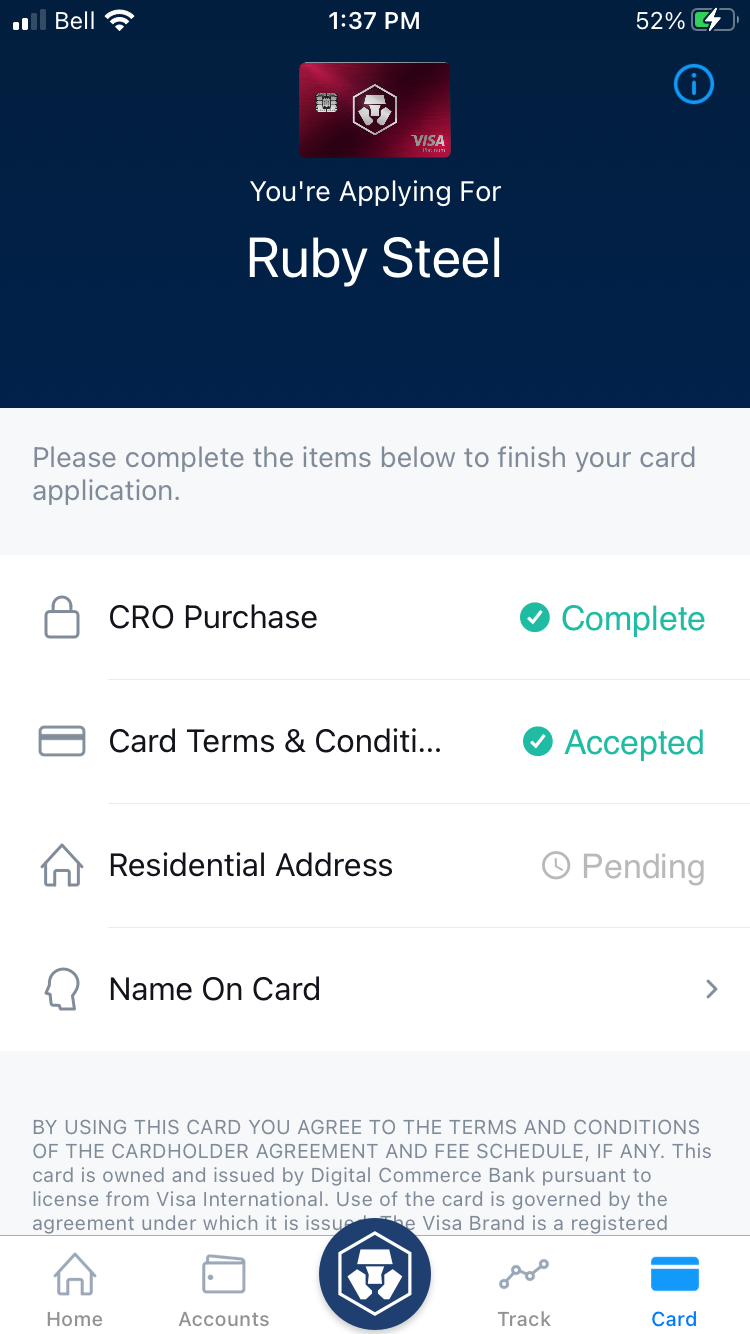Open the Name On Card row
Image resolution: width=750 pixels, height=1334 pixels.
coord(375,990)
